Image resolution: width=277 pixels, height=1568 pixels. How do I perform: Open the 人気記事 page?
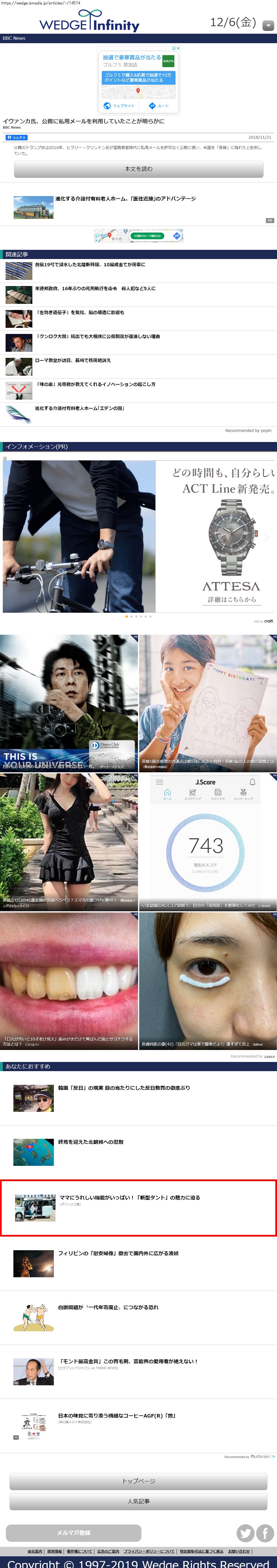(x=138, y=1501)
